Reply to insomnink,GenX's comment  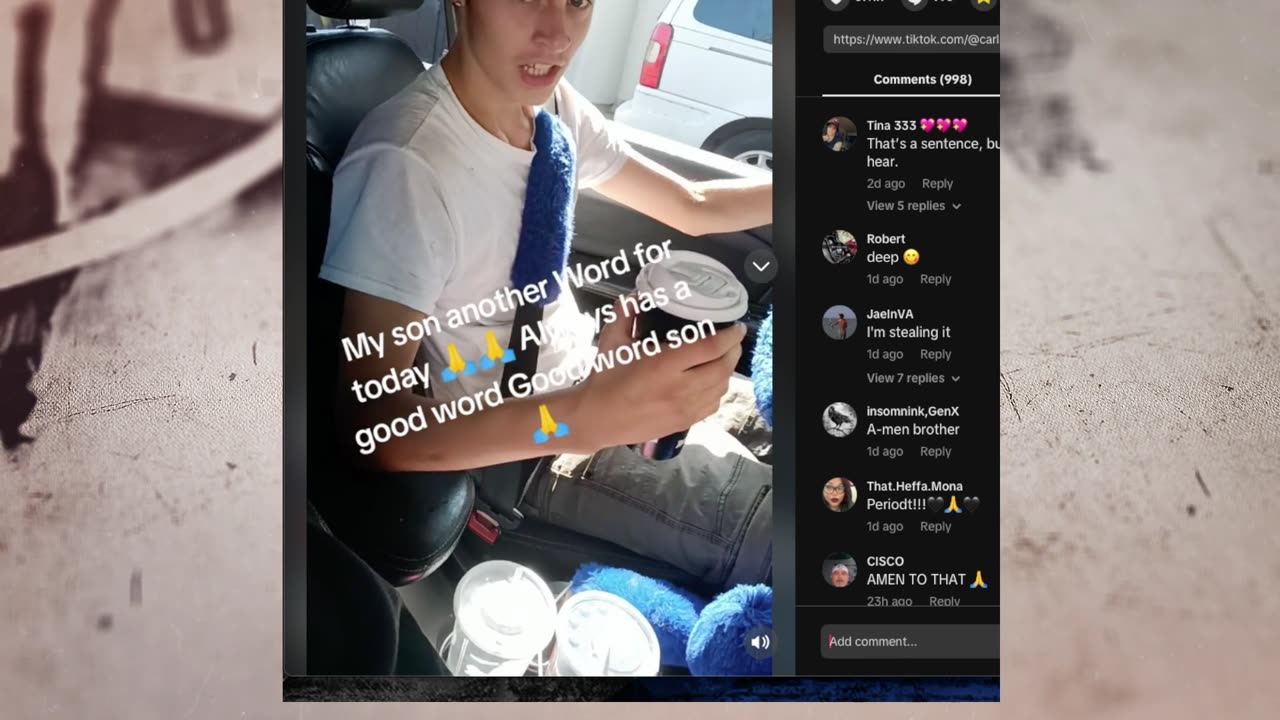935,452
